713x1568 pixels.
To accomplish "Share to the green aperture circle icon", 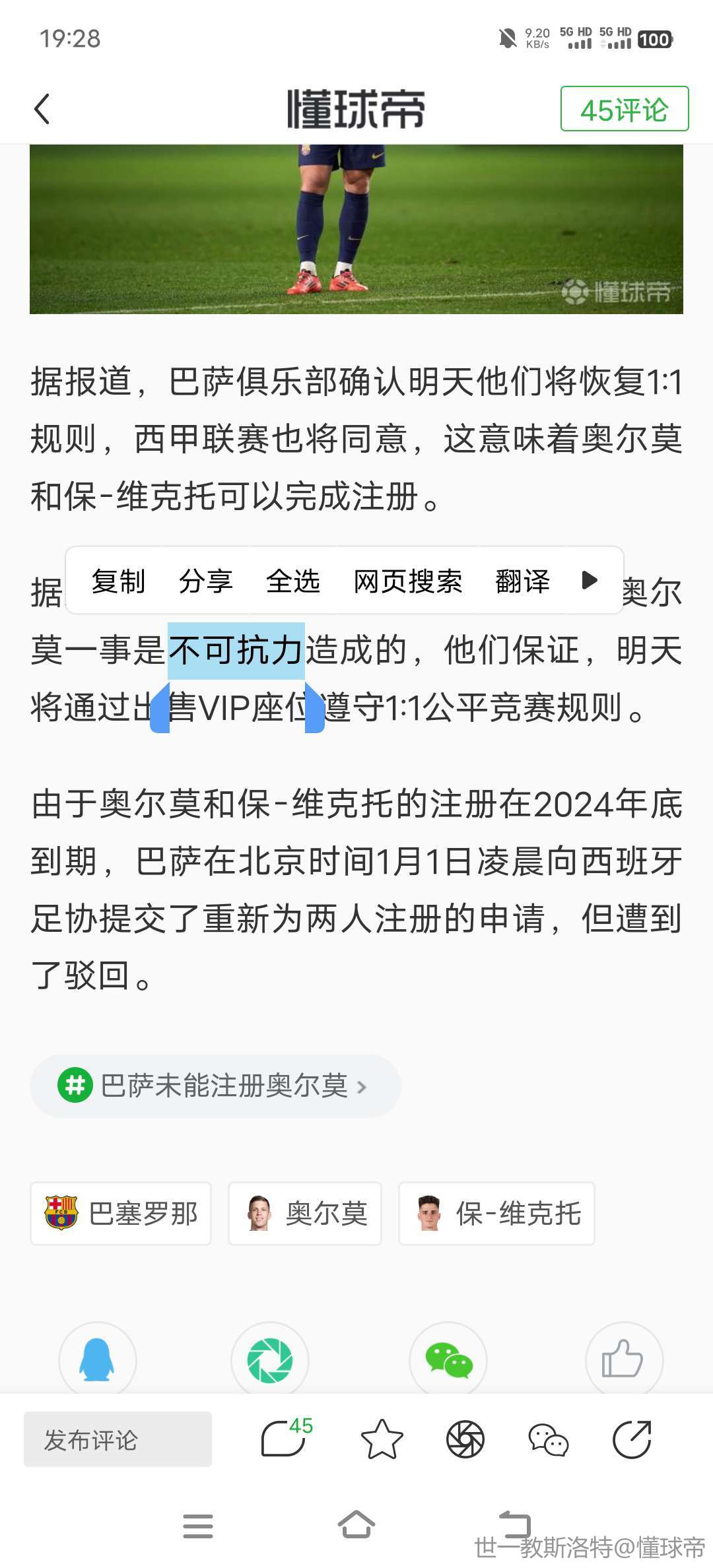I will click(x=270, y=1359).
